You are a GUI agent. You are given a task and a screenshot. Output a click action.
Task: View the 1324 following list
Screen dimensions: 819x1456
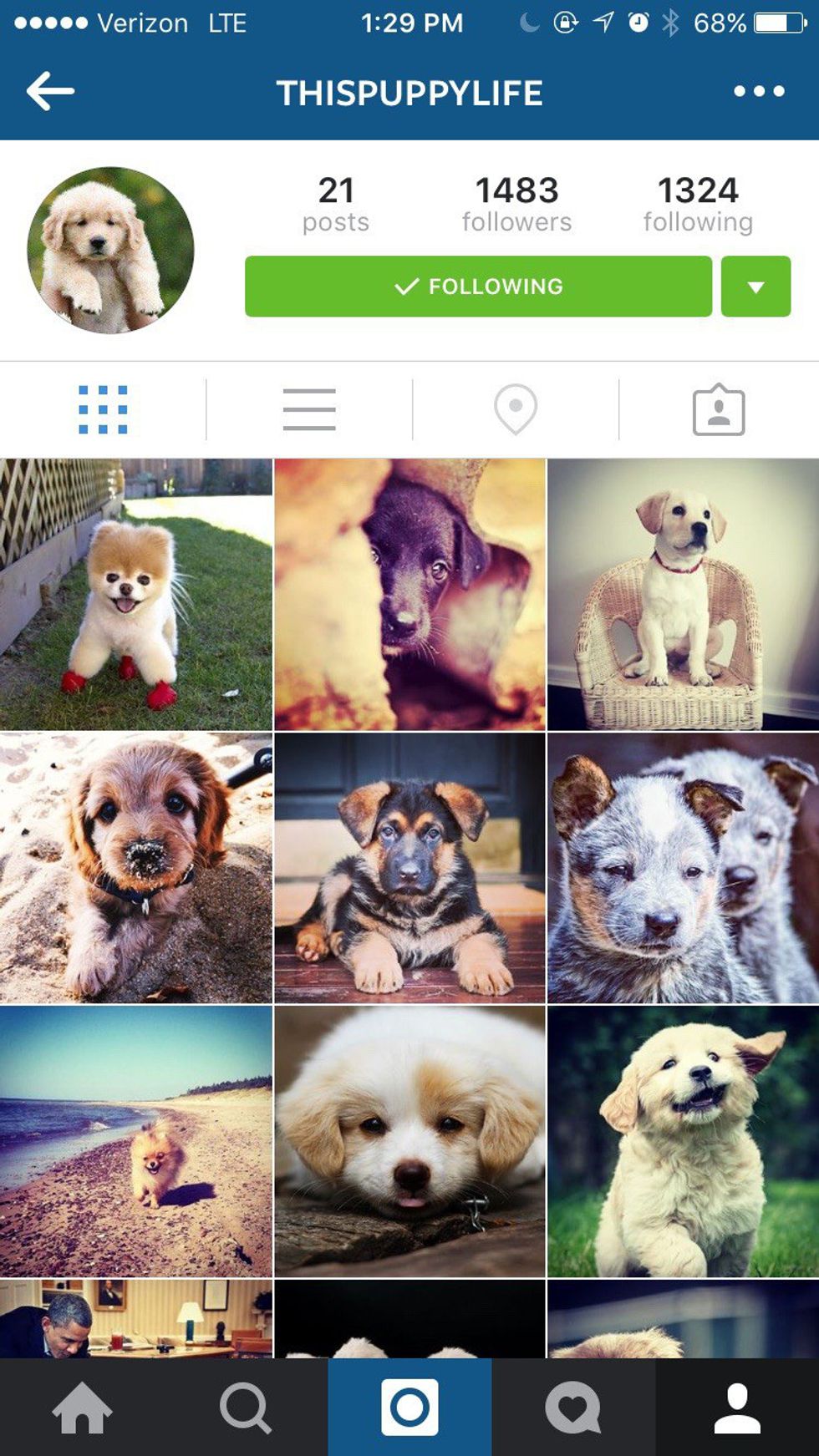pyautogui.click(x=698, y=203)
